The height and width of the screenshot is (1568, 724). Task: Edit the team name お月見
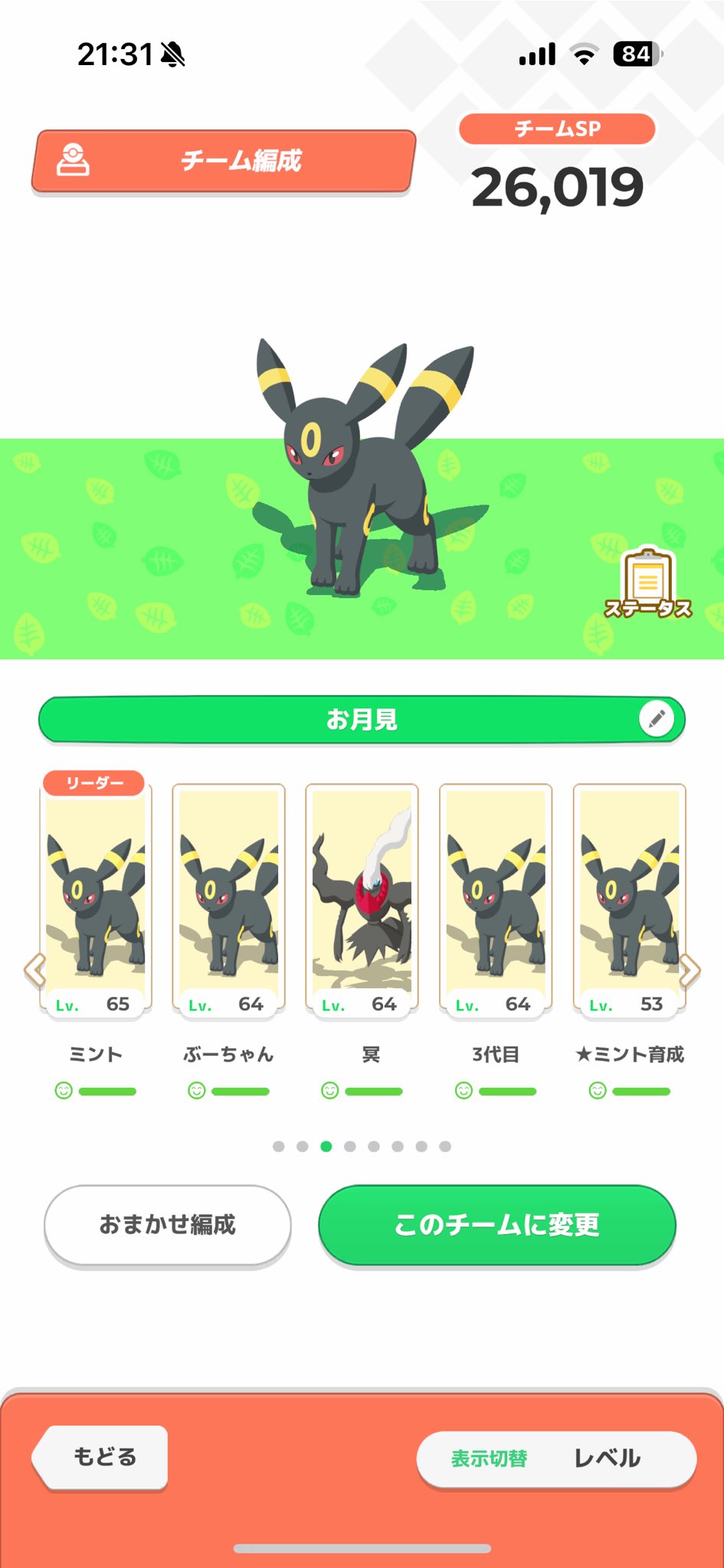657,719
